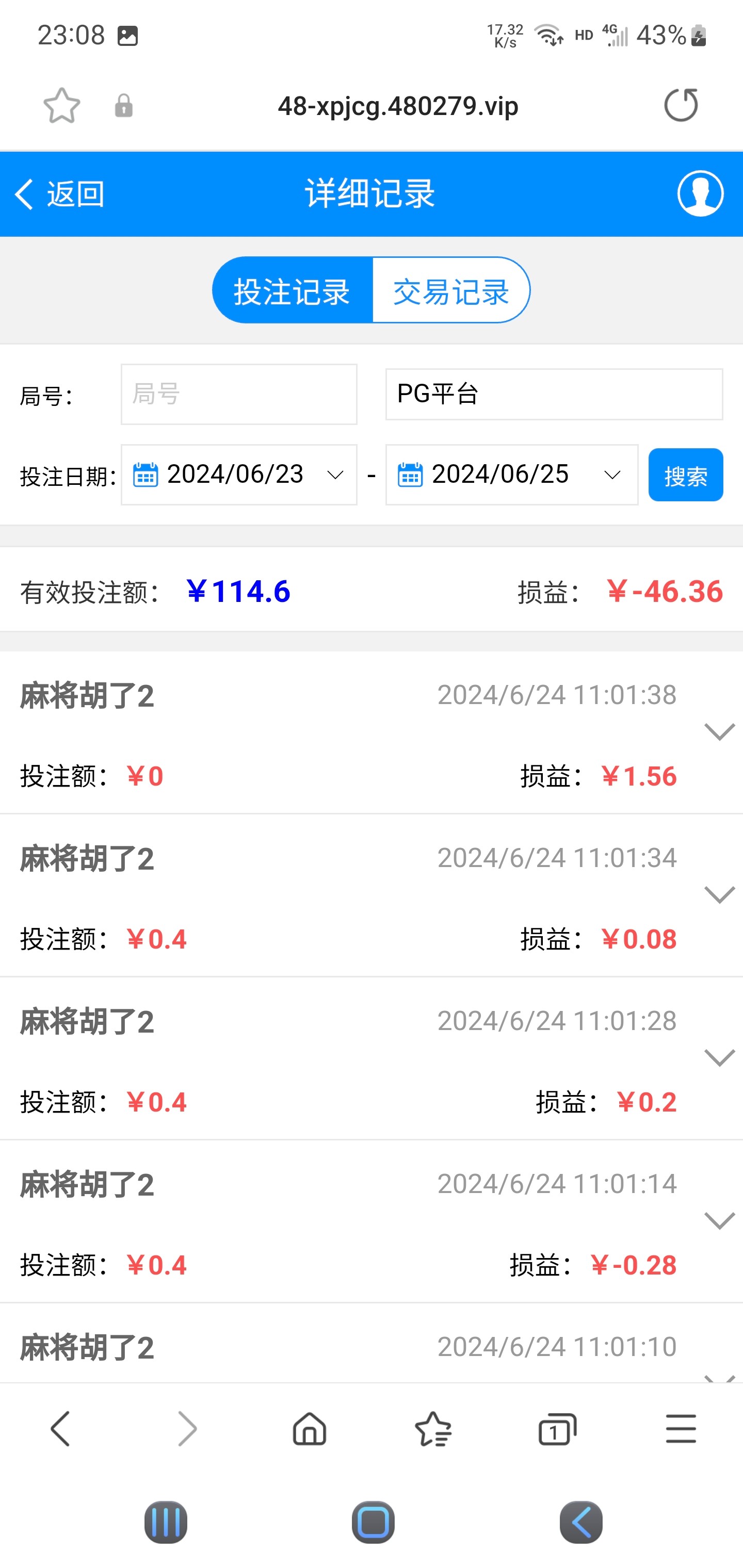Change the end date 2024/06/25
743x1568 pixels.
click(x=511, y=475)
